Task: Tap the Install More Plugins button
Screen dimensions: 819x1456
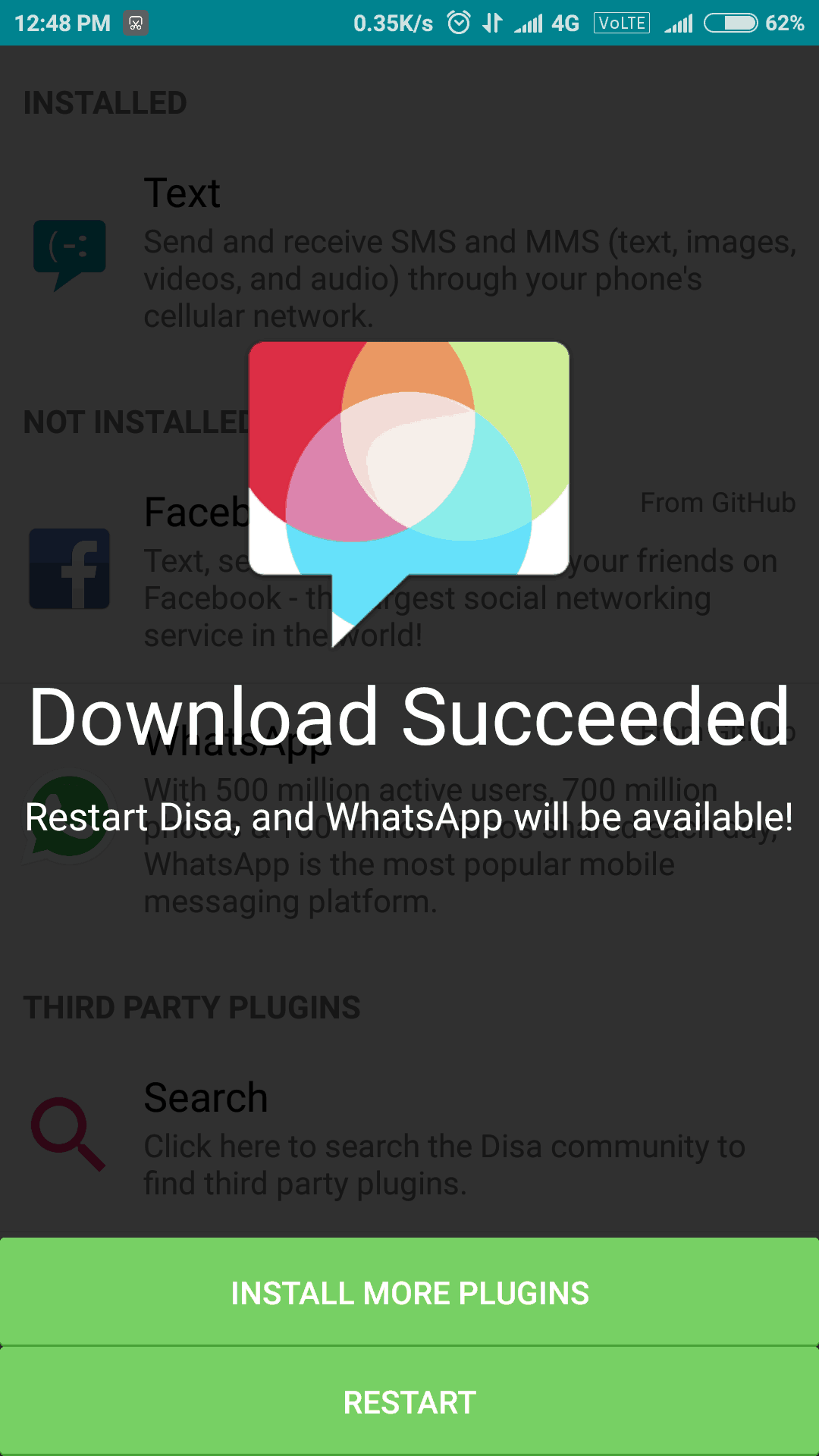Action: tap(409, 1292)
